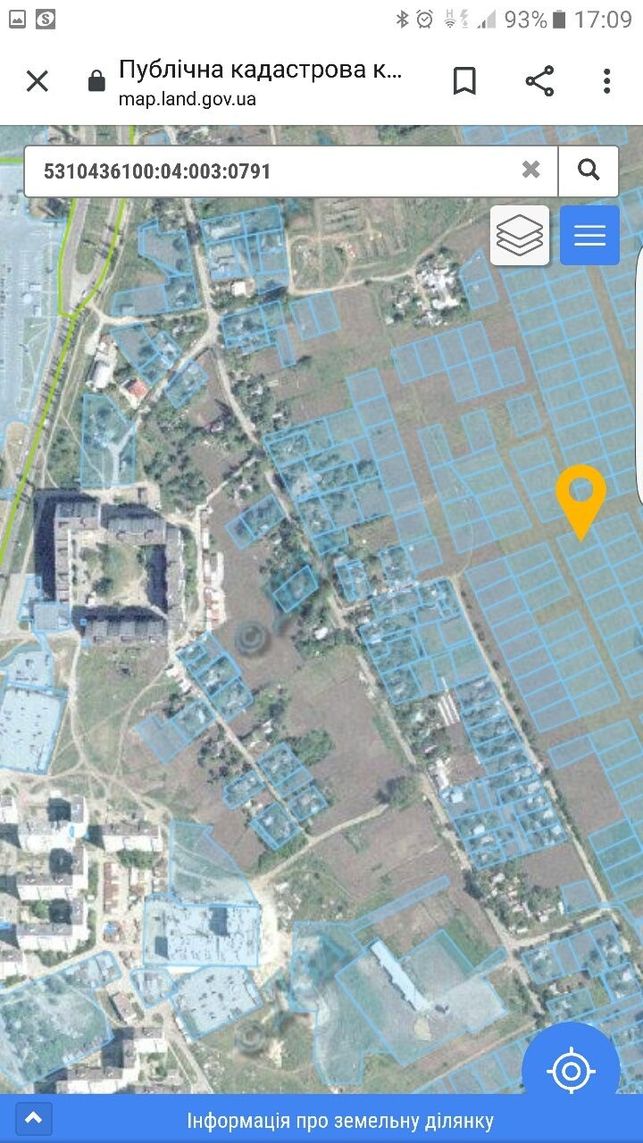Open the map layers selector

(x=520, y=235)
